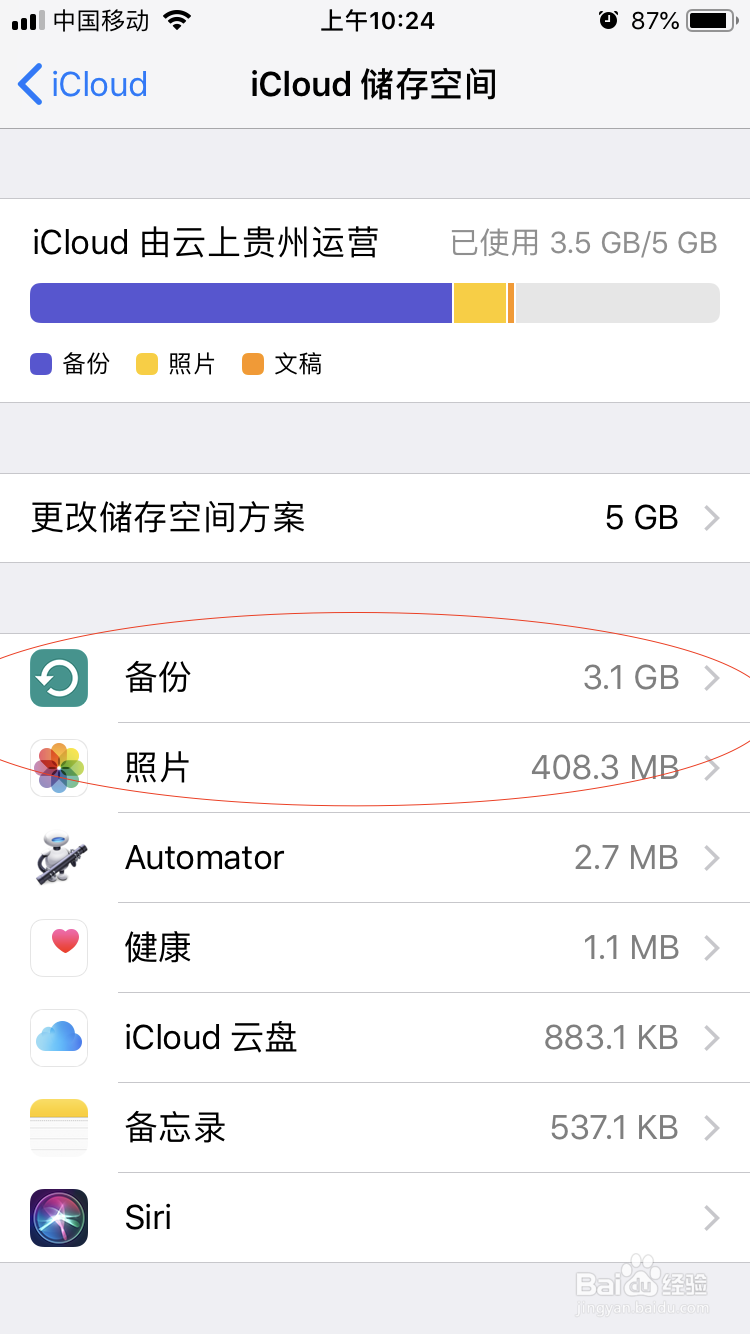Tap the 已使用 3.5 GB/5 GB label

tap(584, 242)
